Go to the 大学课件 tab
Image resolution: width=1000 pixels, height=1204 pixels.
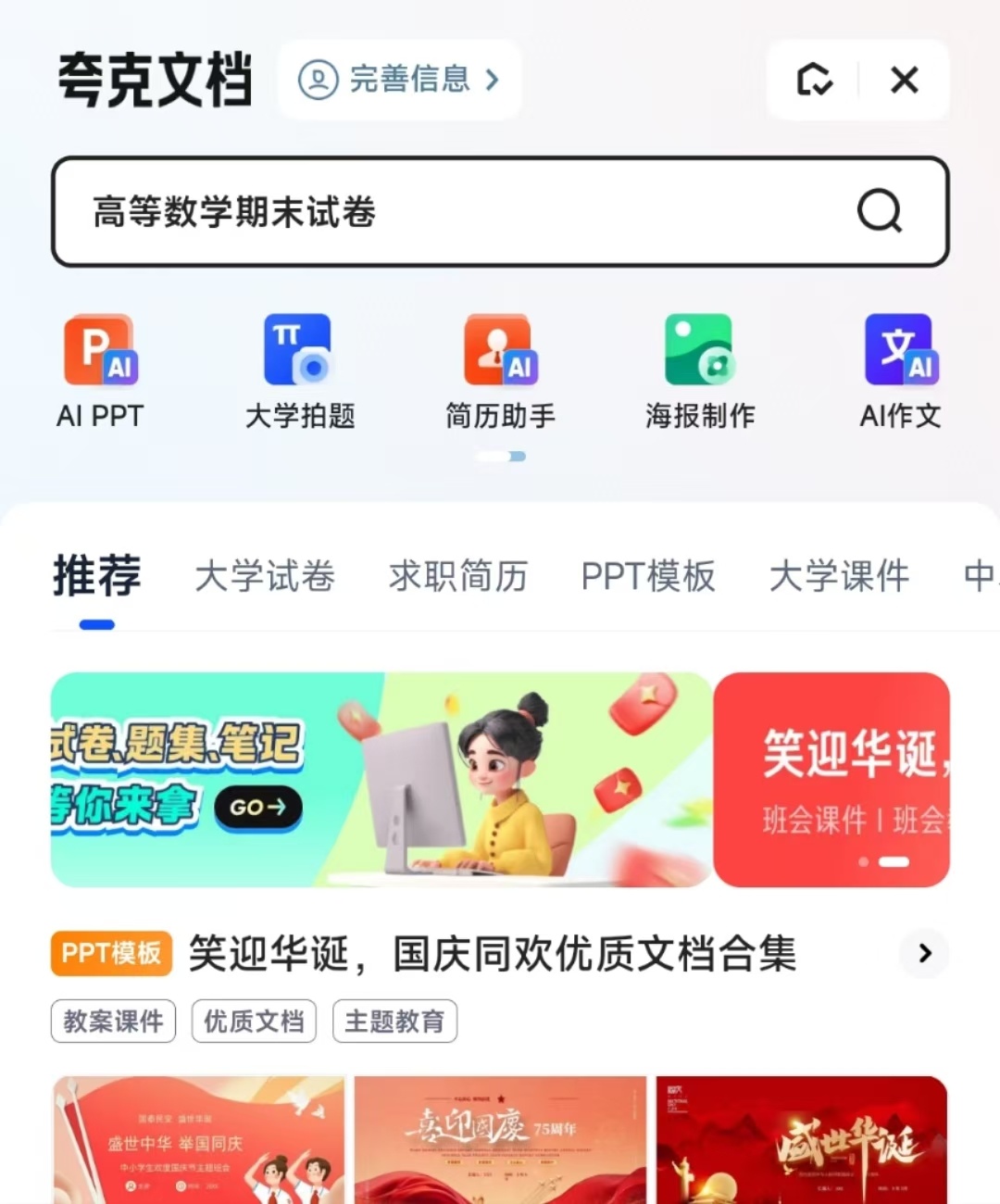pyautogui.click(x=839, y=576)
